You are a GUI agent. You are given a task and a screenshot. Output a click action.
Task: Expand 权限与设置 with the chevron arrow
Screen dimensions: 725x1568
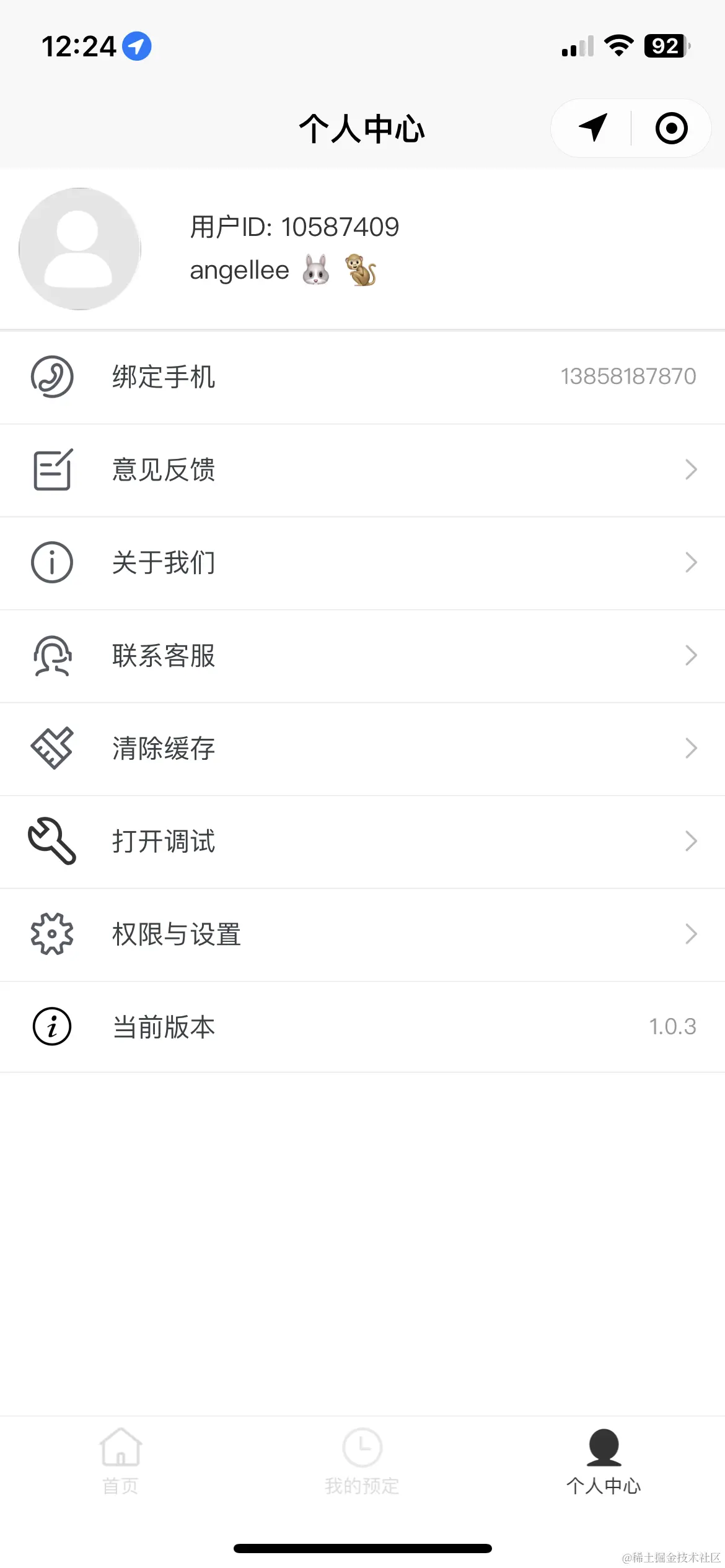pos(690,934)
